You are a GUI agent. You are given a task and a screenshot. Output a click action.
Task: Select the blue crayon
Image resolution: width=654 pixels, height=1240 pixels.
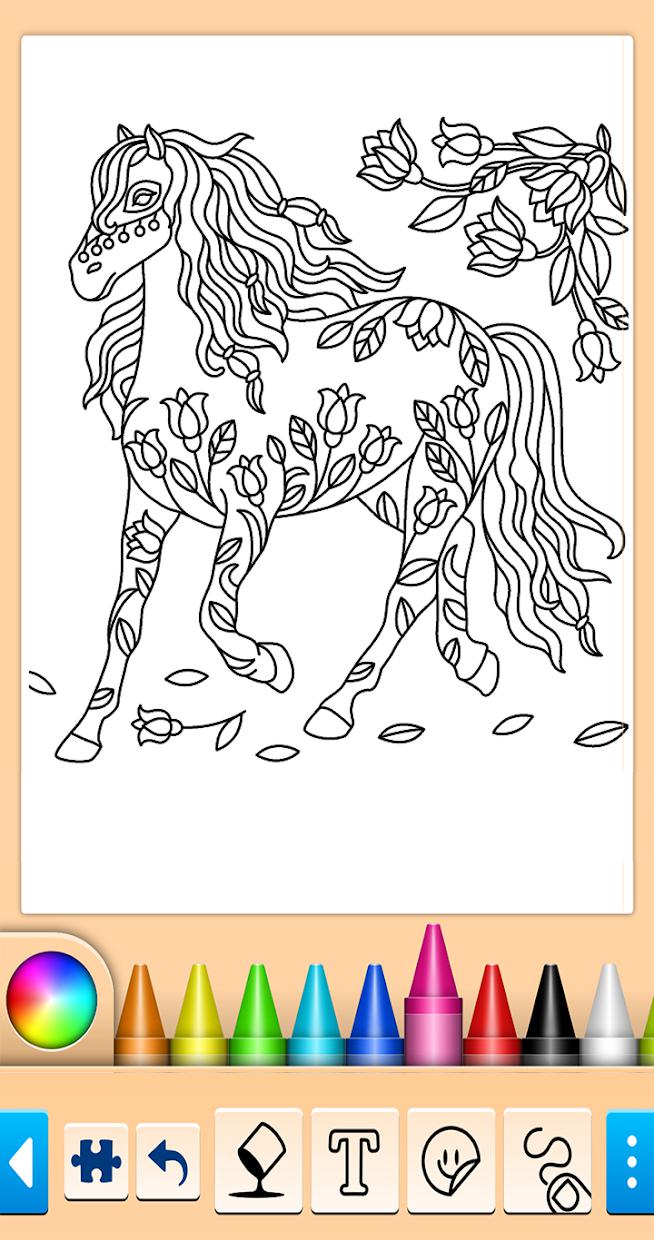pos(374,1015)
